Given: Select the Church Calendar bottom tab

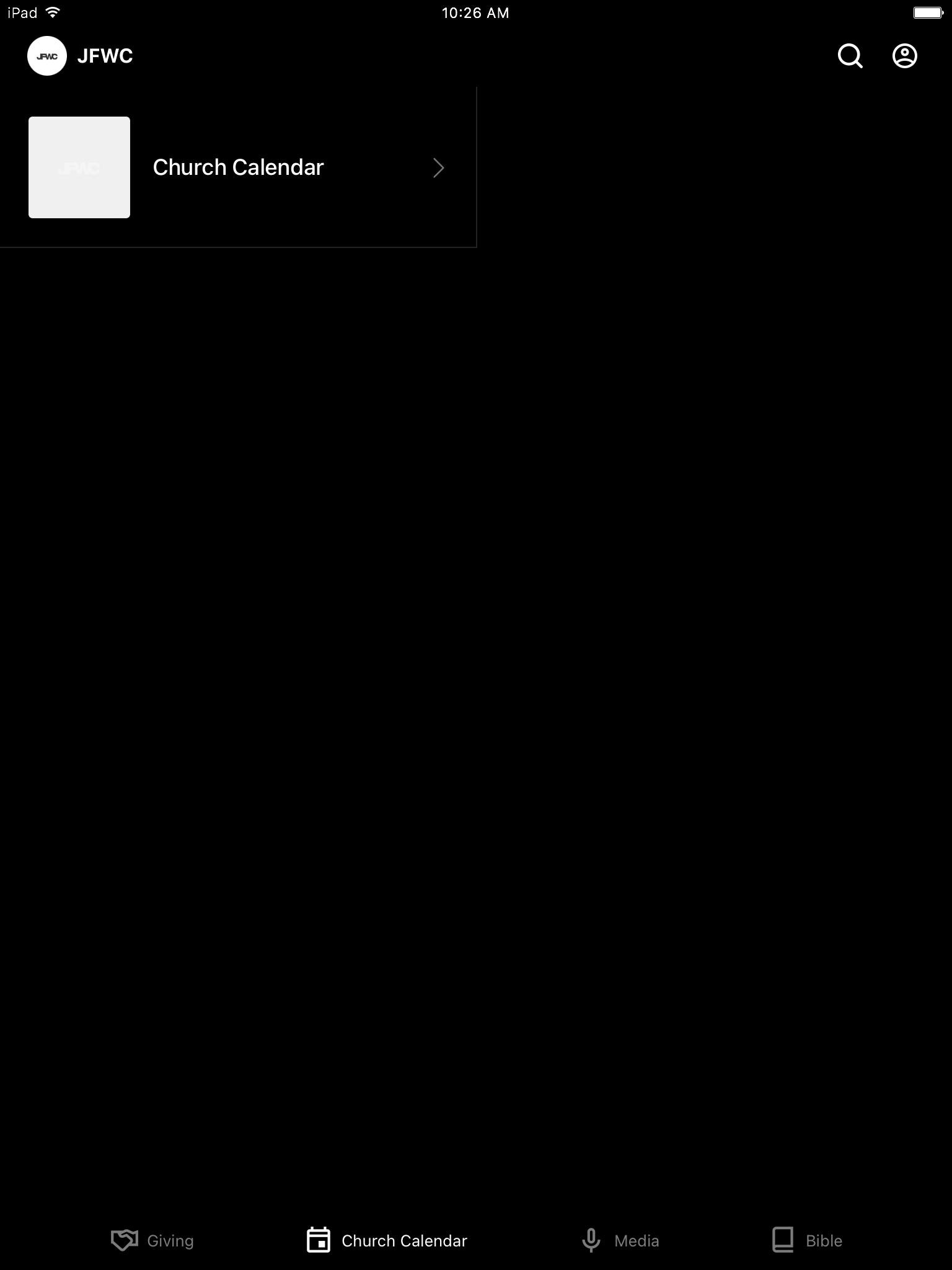Looking at the screenshot, I should point(387,1240).
